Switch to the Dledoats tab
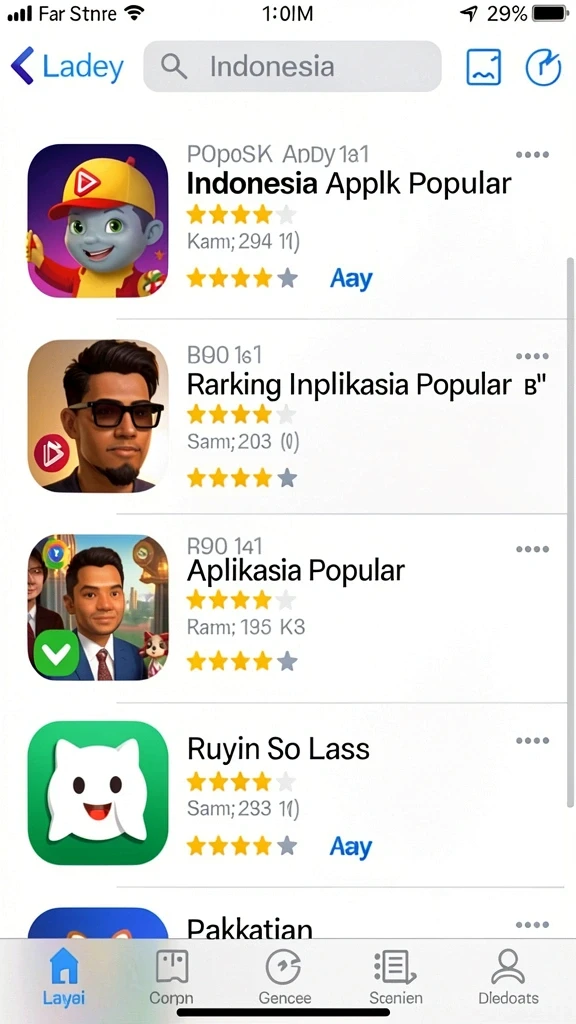 508,976
